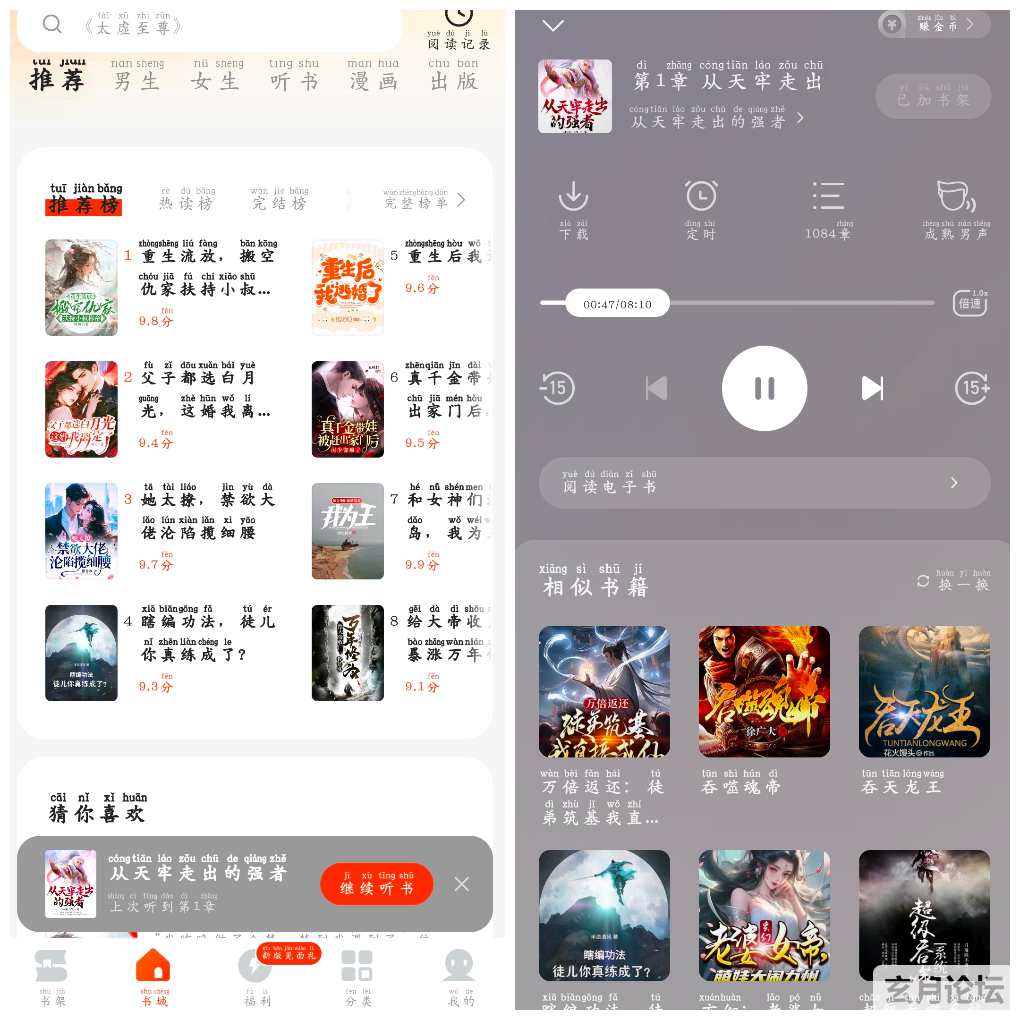Tap 继续听书 to resume listening
The width and height of the screenshot is (1020, 1020).
pos(377,884)
